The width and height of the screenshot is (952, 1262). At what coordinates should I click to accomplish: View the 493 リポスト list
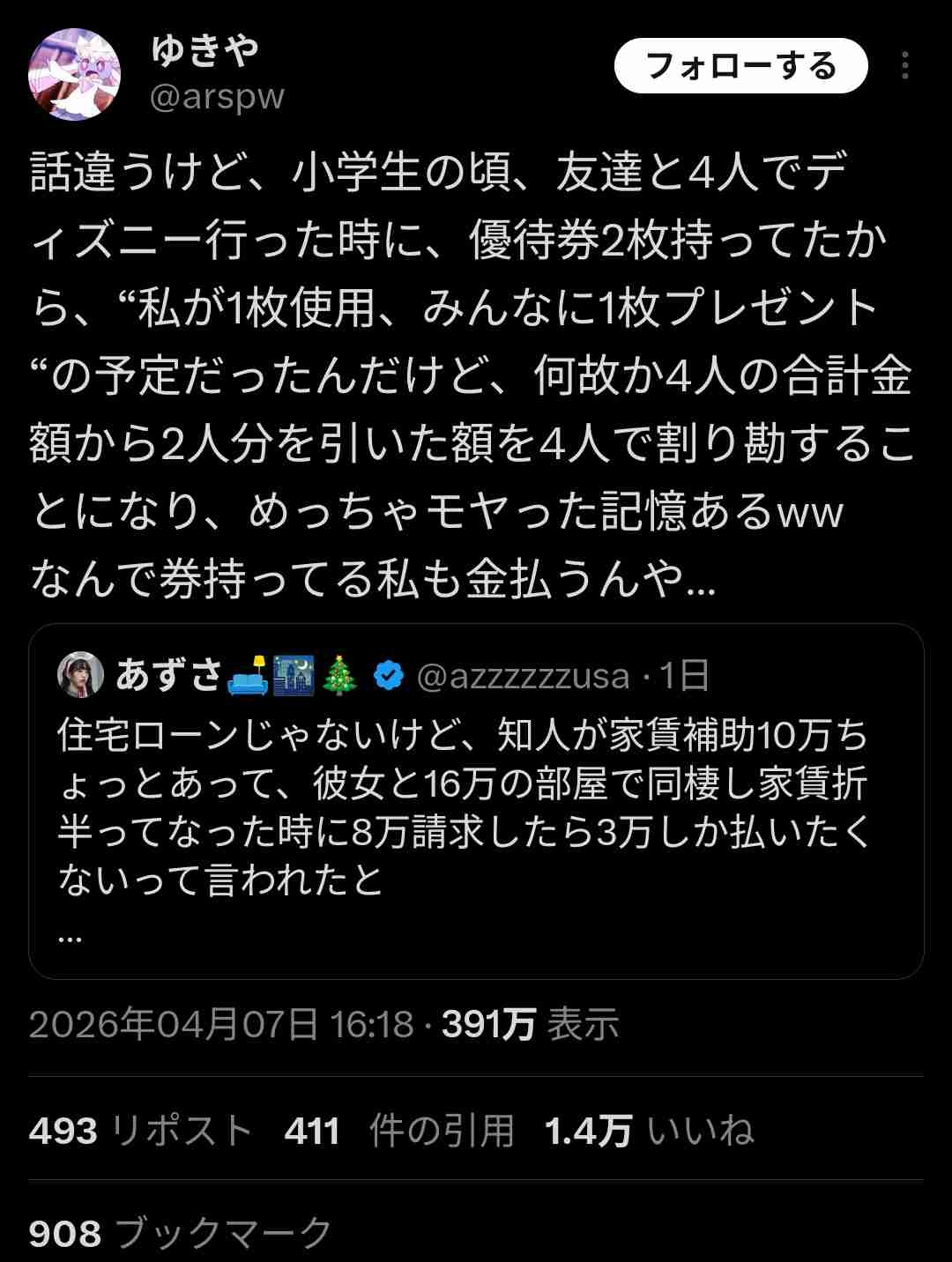(141, 1131)
